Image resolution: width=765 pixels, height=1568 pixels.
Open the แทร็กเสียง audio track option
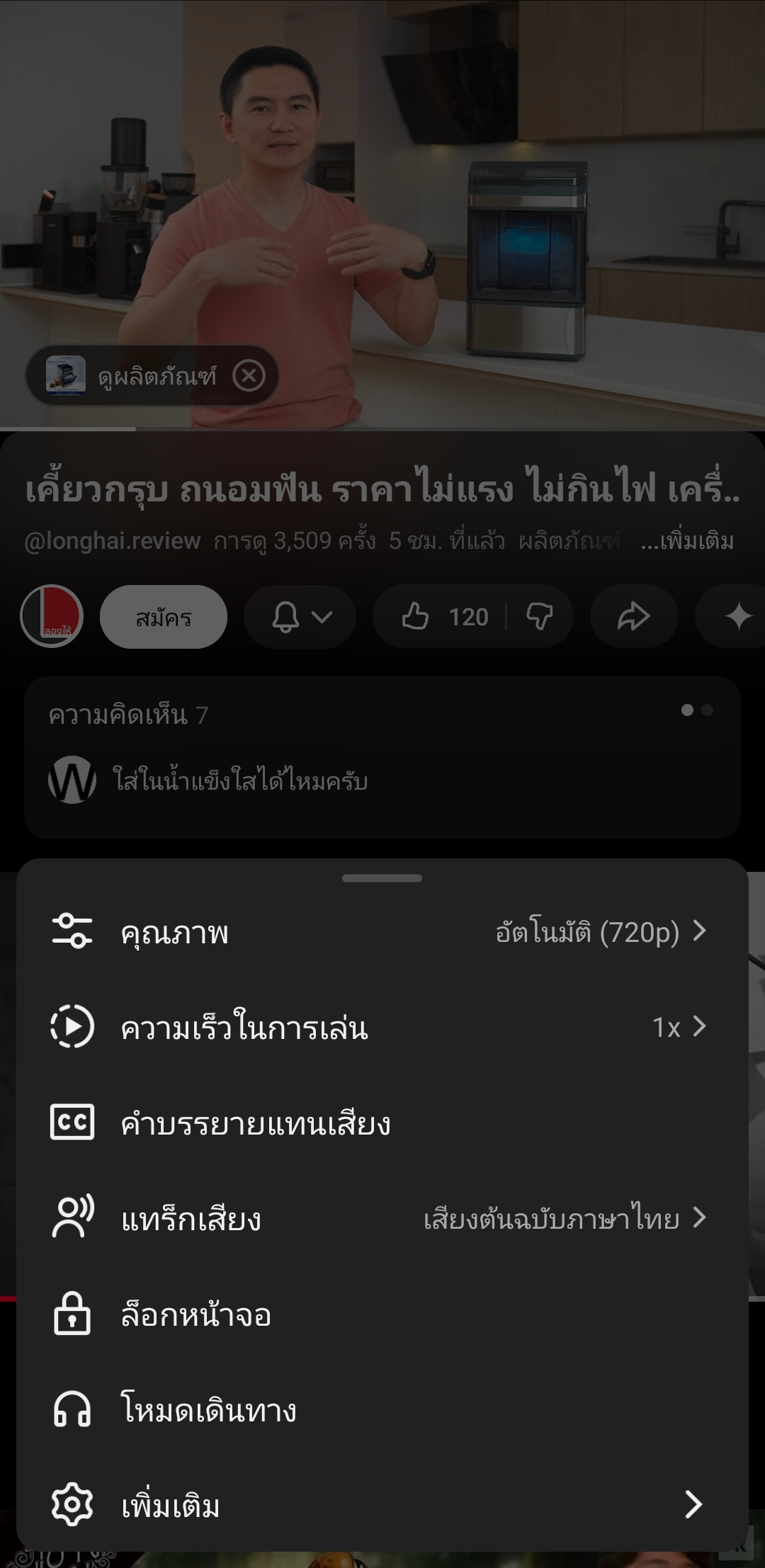[382, 1219]
